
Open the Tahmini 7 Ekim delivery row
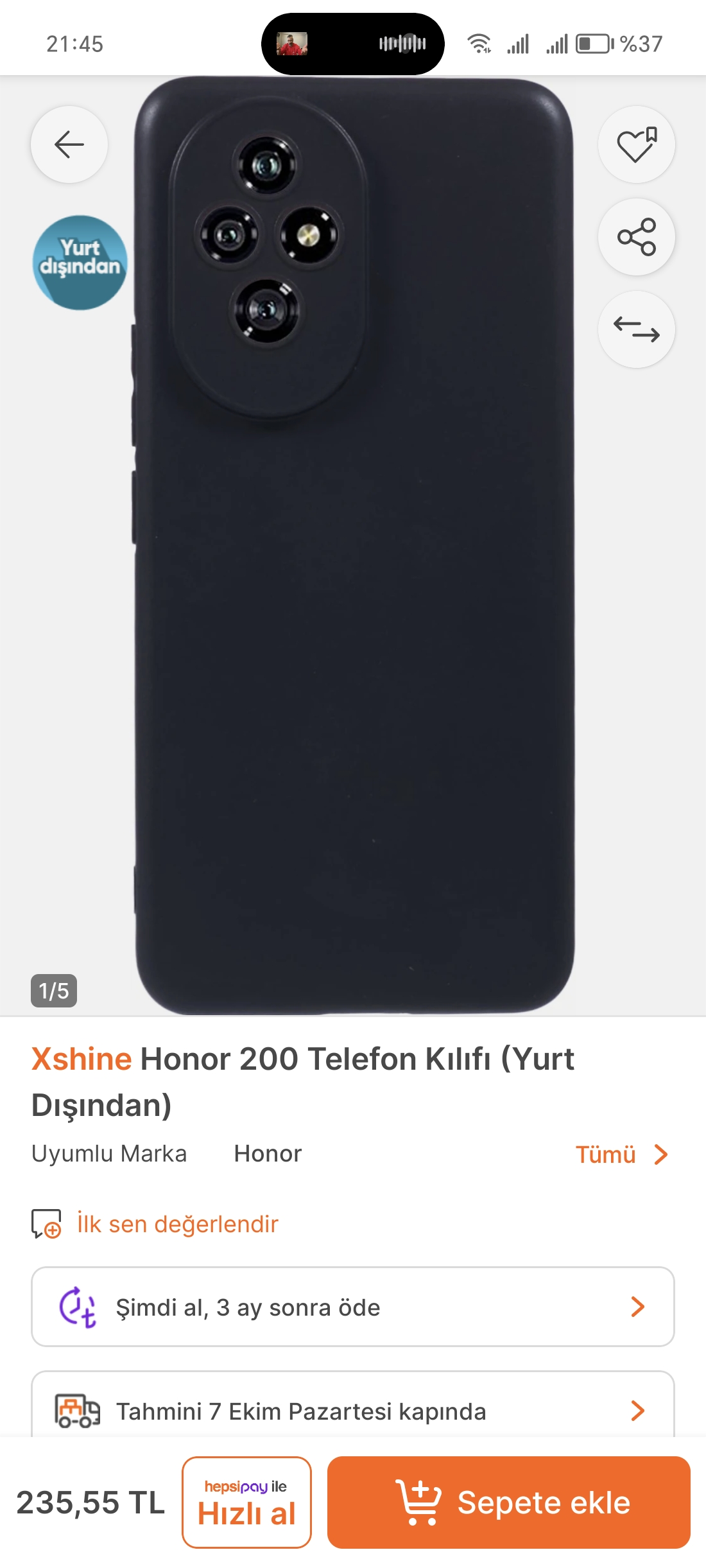pos(353,1406)
